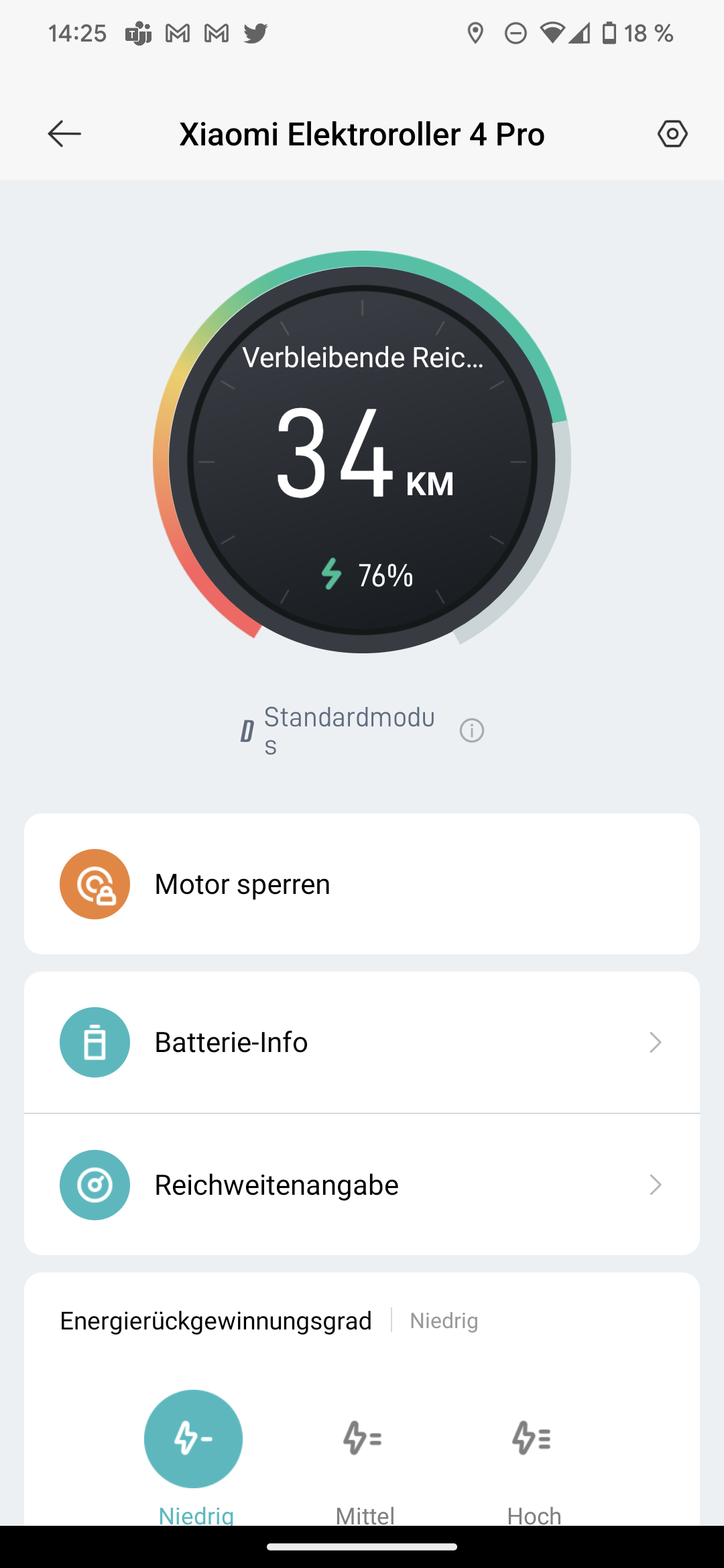The width and height of the screenshot is (724, 1568).
Task: Click the Hoch recuperation lightning icon
Action: pos(532,1438)
